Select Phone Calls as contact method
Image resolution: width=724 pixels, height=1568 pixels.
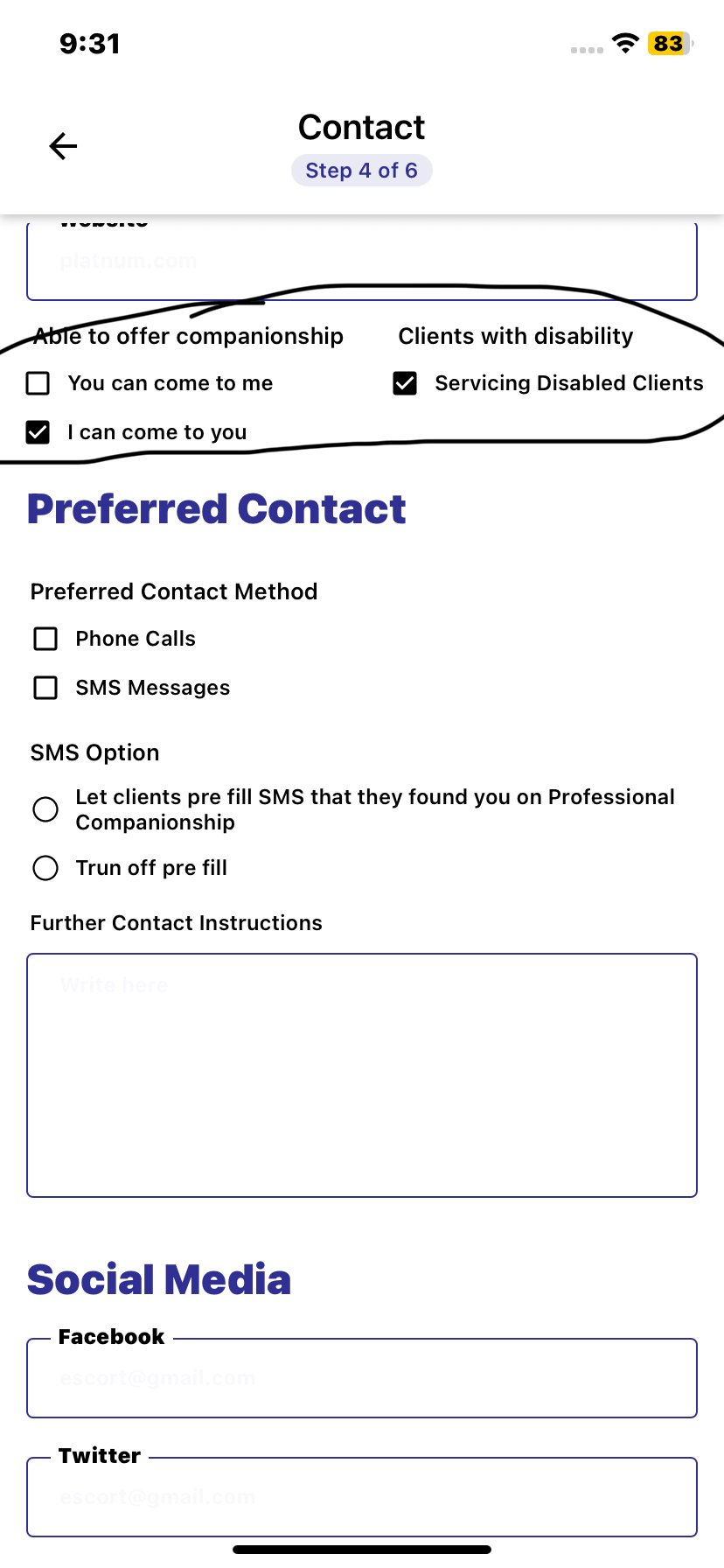pyautogui.click(x=45, y=639)
